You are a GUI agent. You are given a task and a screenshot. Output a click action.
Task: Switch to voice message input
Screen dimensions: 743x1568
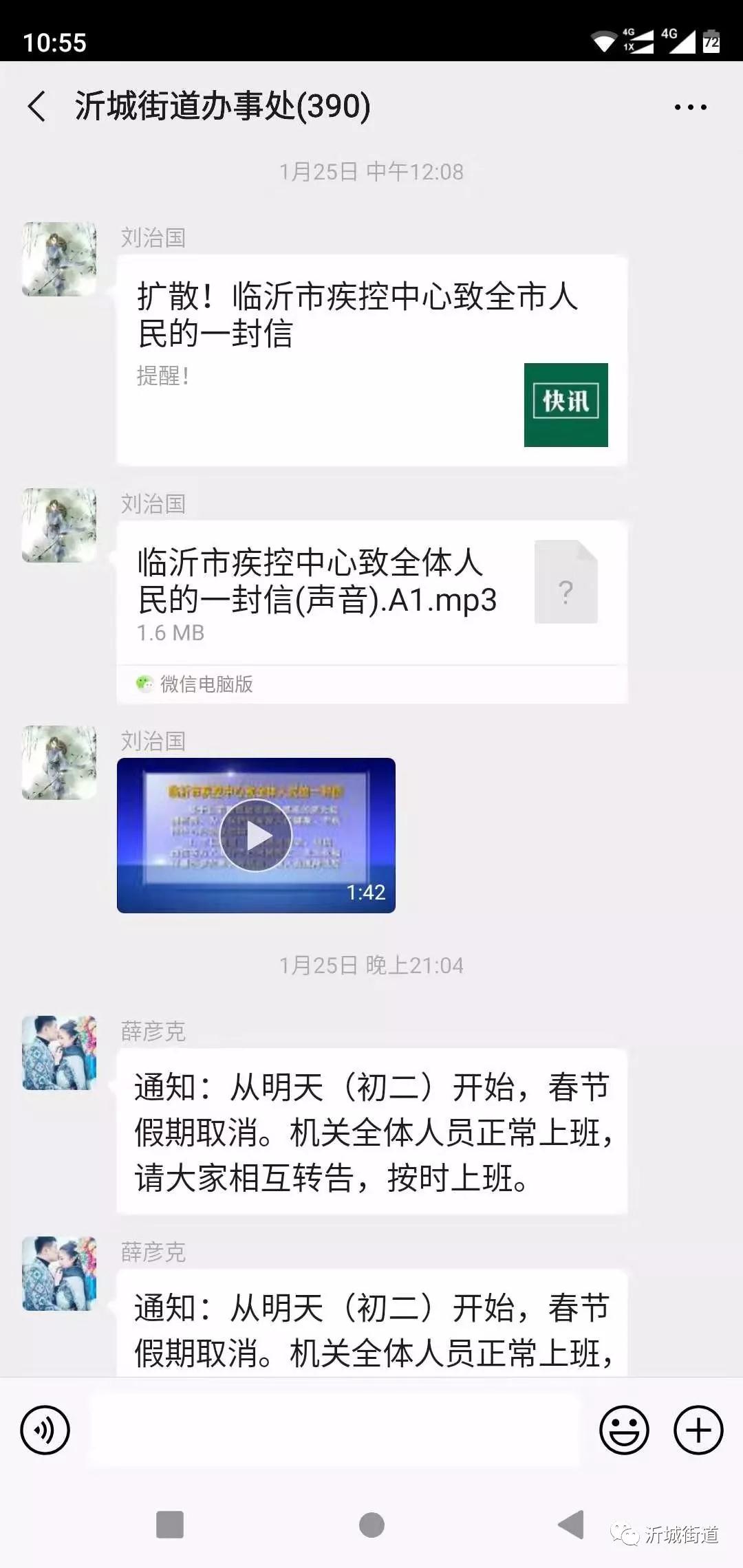coord(45,1430)
